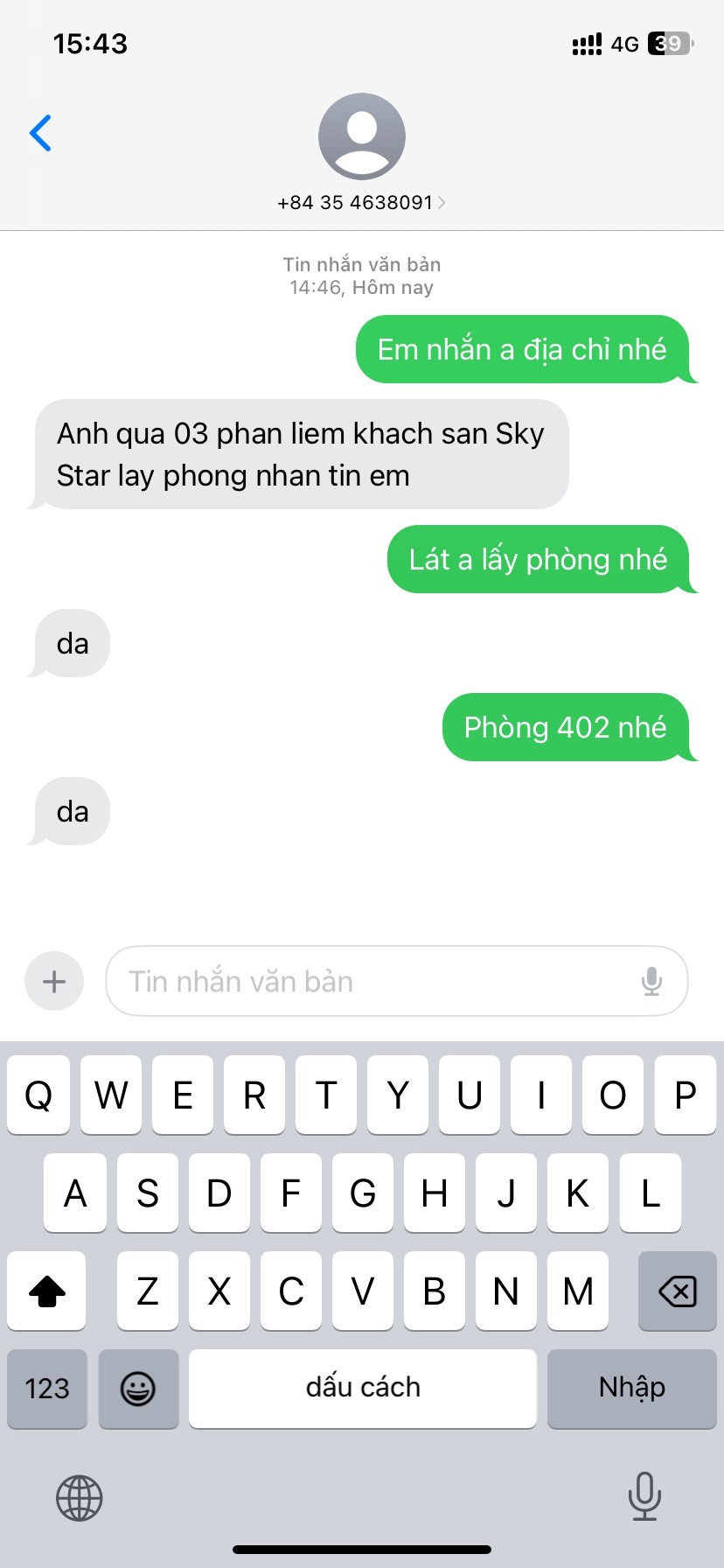724x1568 pixels.
Task: Hit the Nhập return key
Action: click(631, 1388)
